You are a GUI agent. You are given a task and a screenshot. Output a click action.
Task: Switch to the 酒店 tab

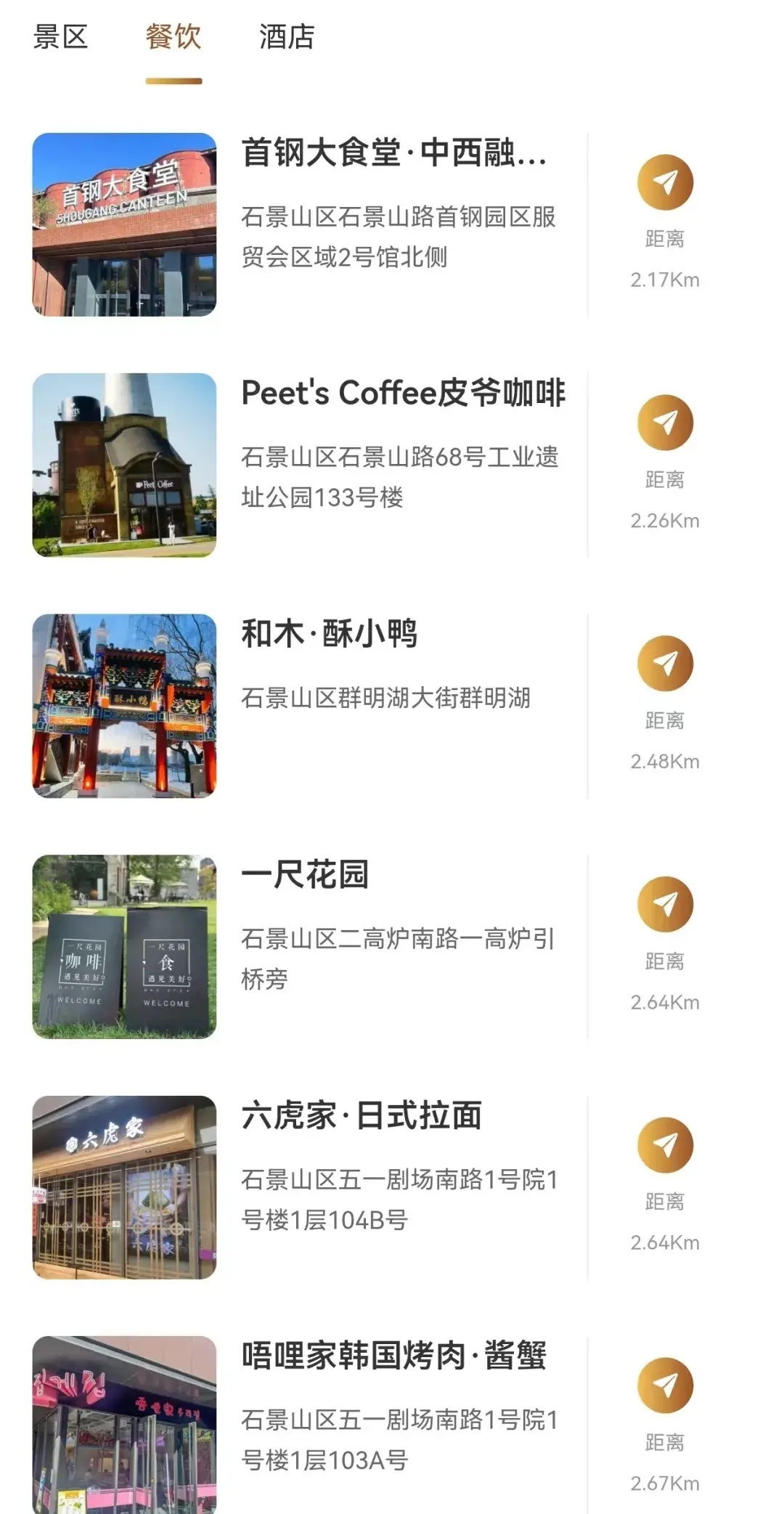287,37
